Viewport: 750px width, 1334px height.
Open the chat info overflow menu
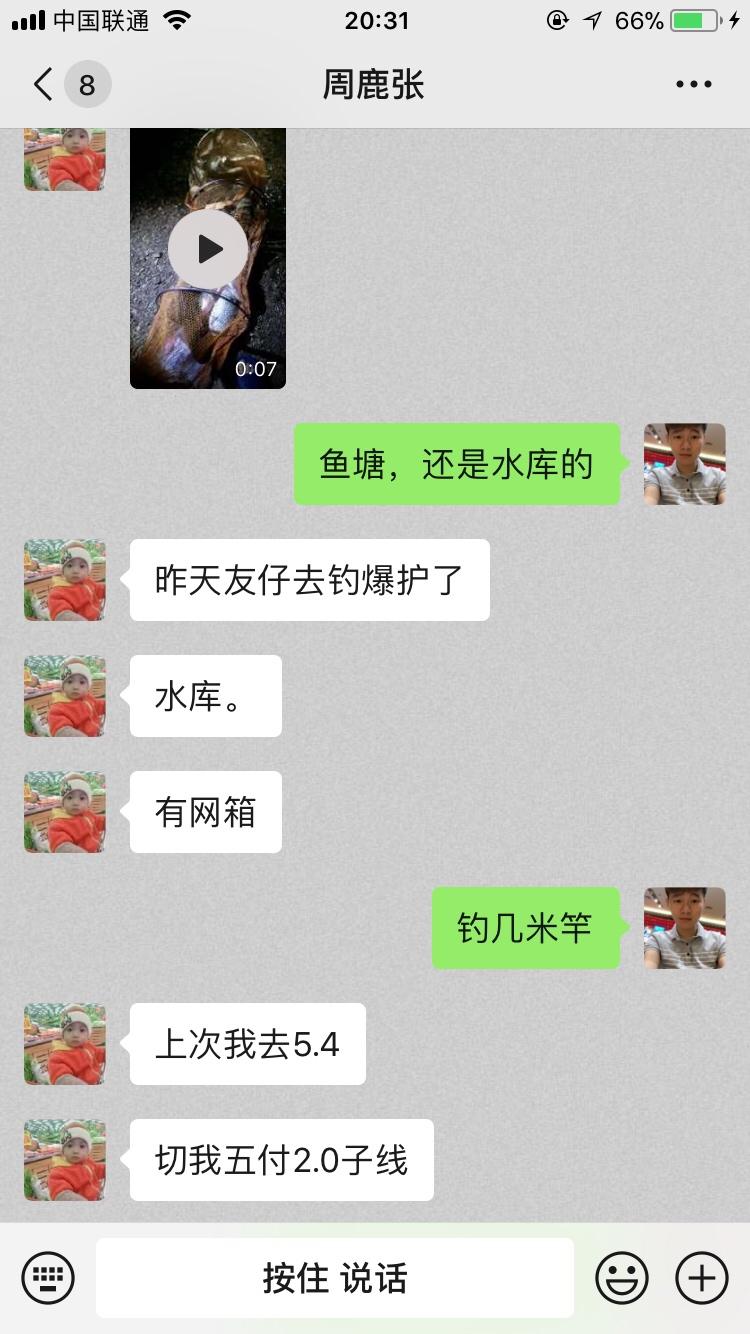693,85
